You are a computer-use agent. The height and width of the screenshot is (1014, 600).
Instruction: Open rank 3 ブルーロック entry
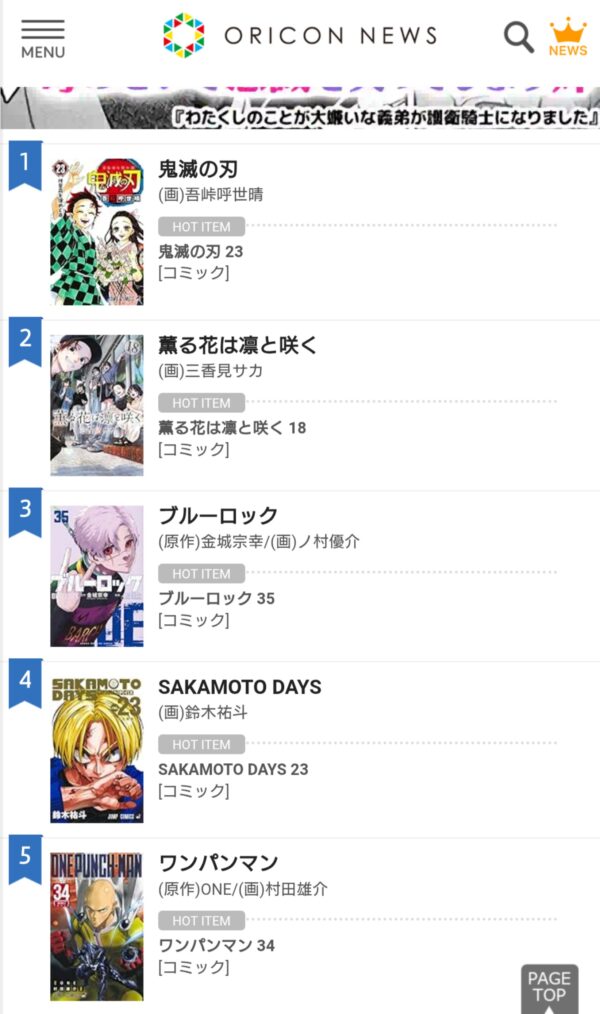(x=300, y=576)
